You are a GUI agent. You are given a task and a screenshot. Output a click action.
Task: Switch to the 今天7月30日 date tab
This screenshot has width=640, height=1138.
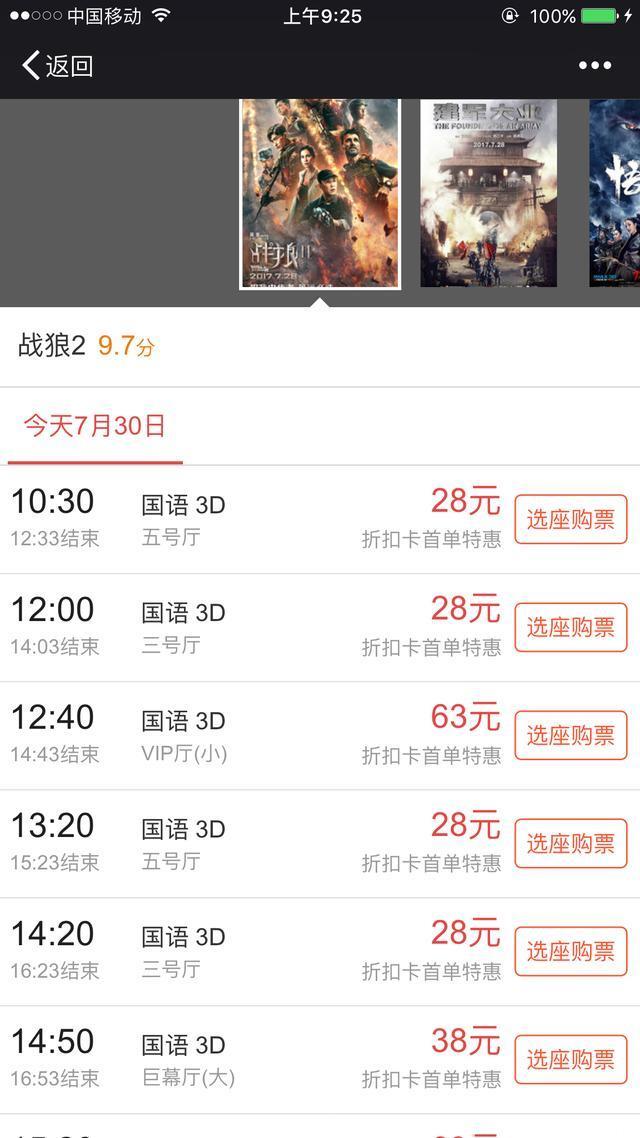pos(95,427)
